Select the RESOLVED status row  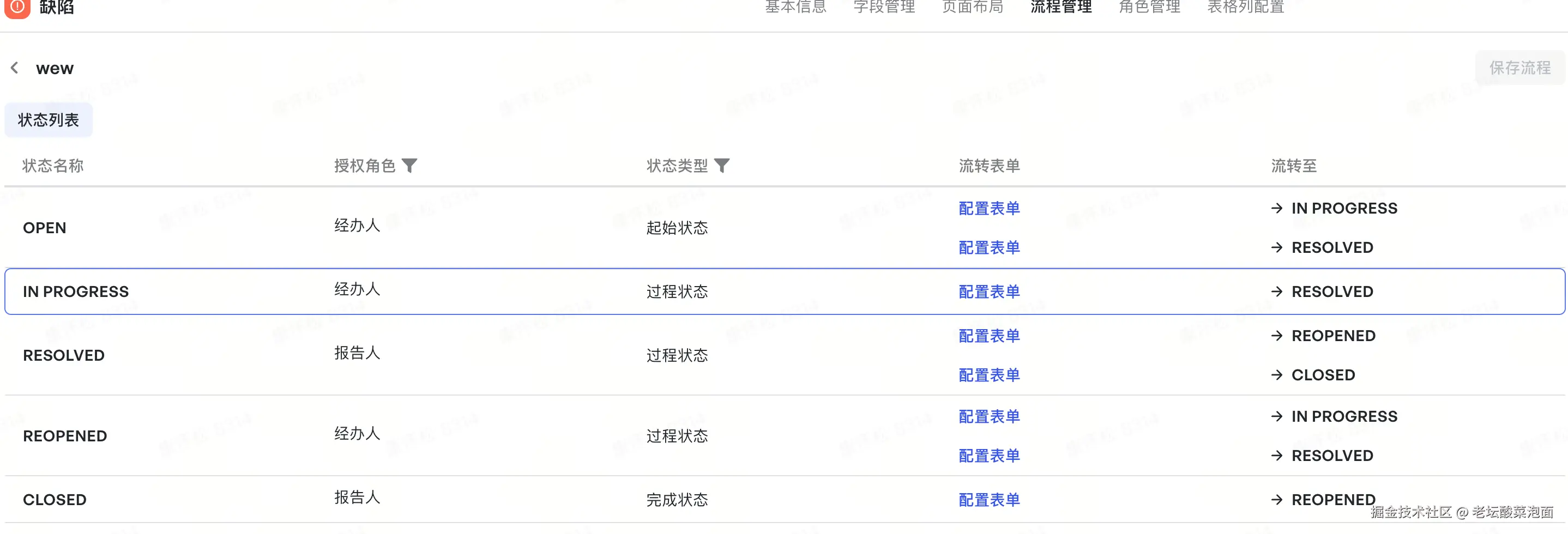64,355
